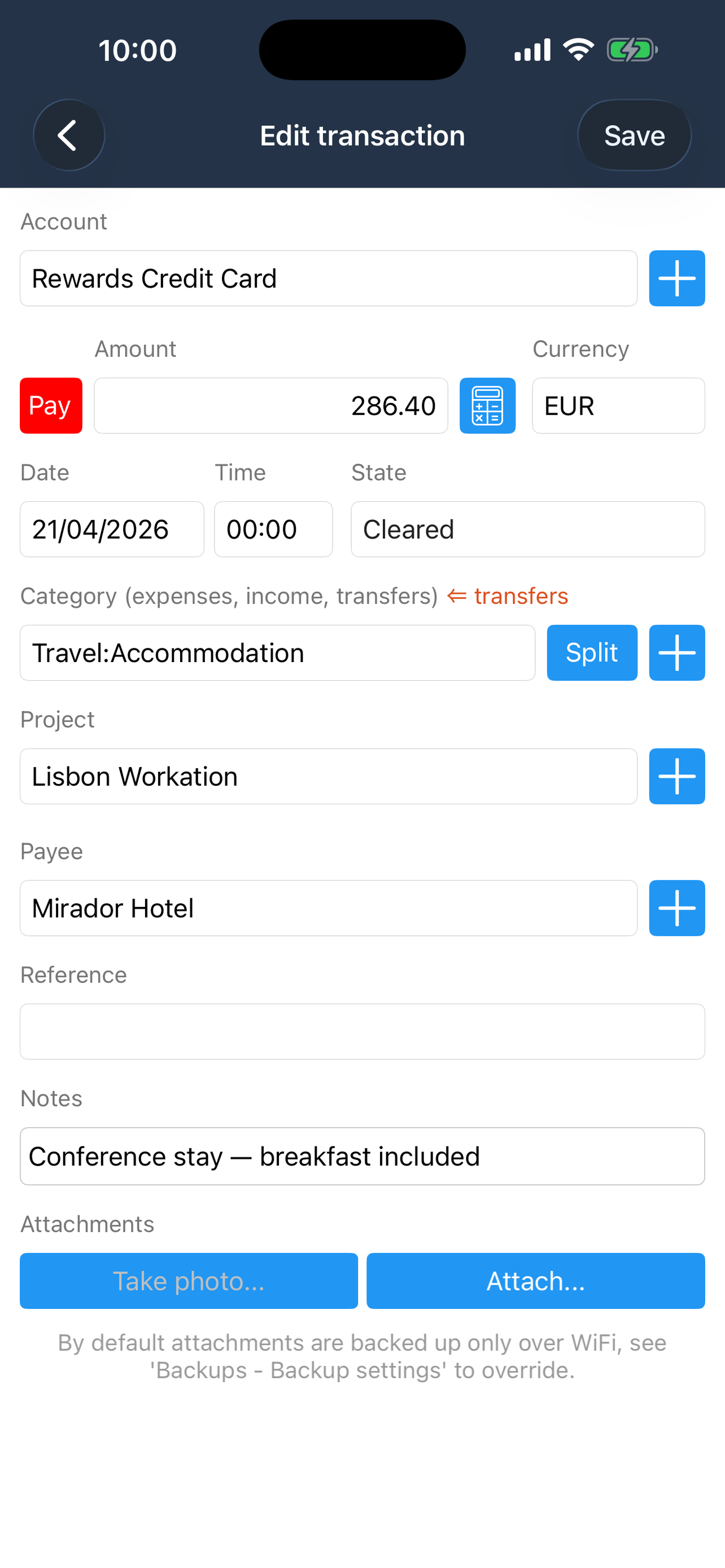Toggle the red Pay button

pos(51,405)
